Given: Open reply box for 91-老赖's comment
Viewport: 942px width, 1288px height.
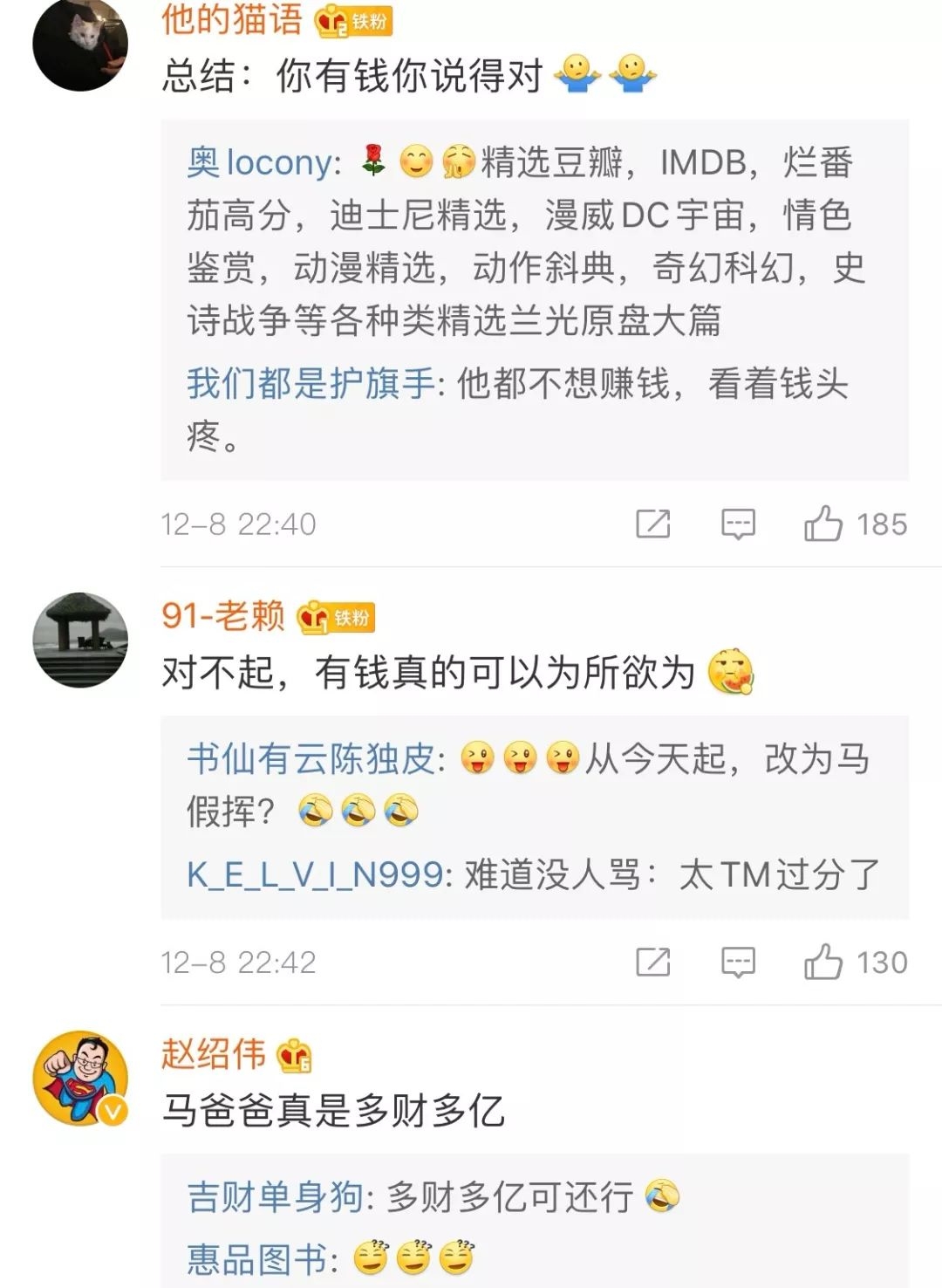Looking at the screenshot, I should pyautogui.click(x=738, y=962).
